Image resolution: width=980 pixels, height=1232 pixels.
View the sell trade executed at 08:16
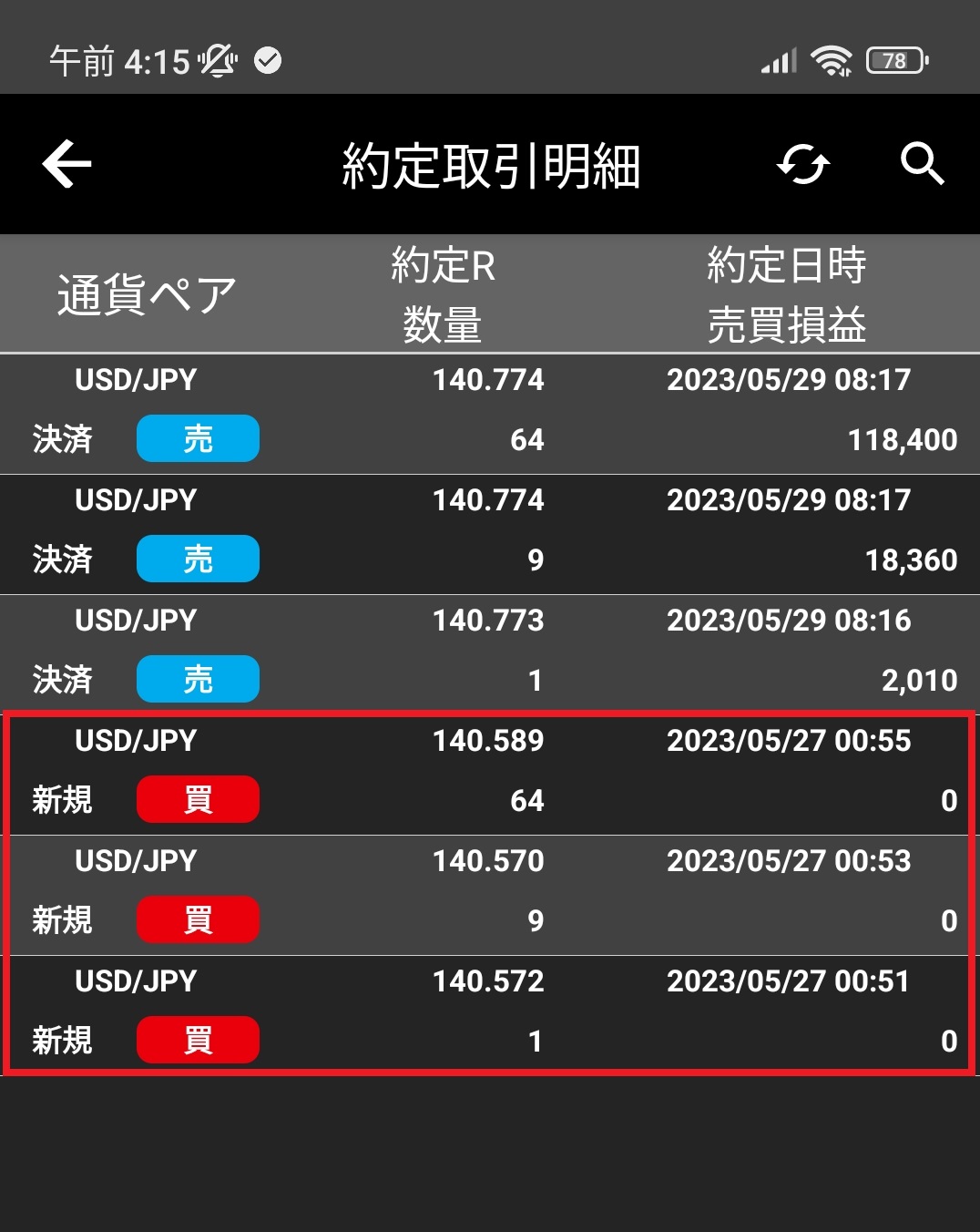[x=490, y=654]
